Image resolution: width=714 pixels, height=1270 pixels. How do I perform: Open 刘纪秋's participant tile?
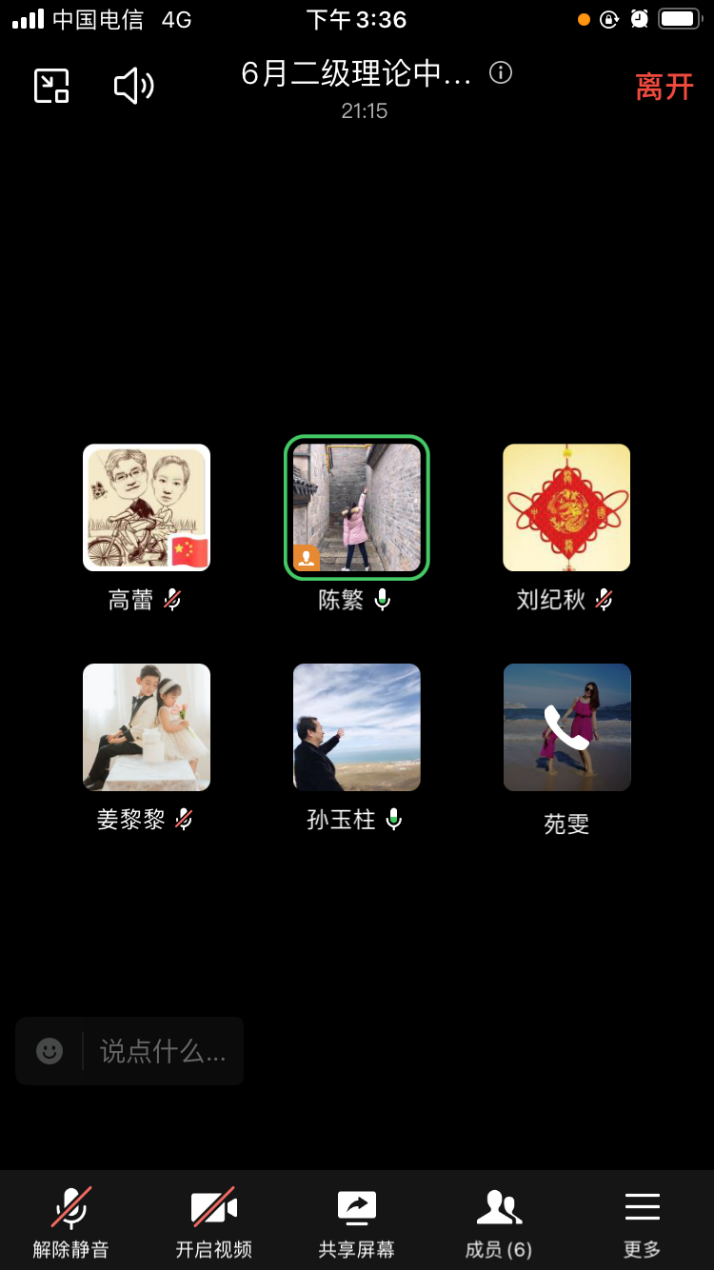[567, 508]
